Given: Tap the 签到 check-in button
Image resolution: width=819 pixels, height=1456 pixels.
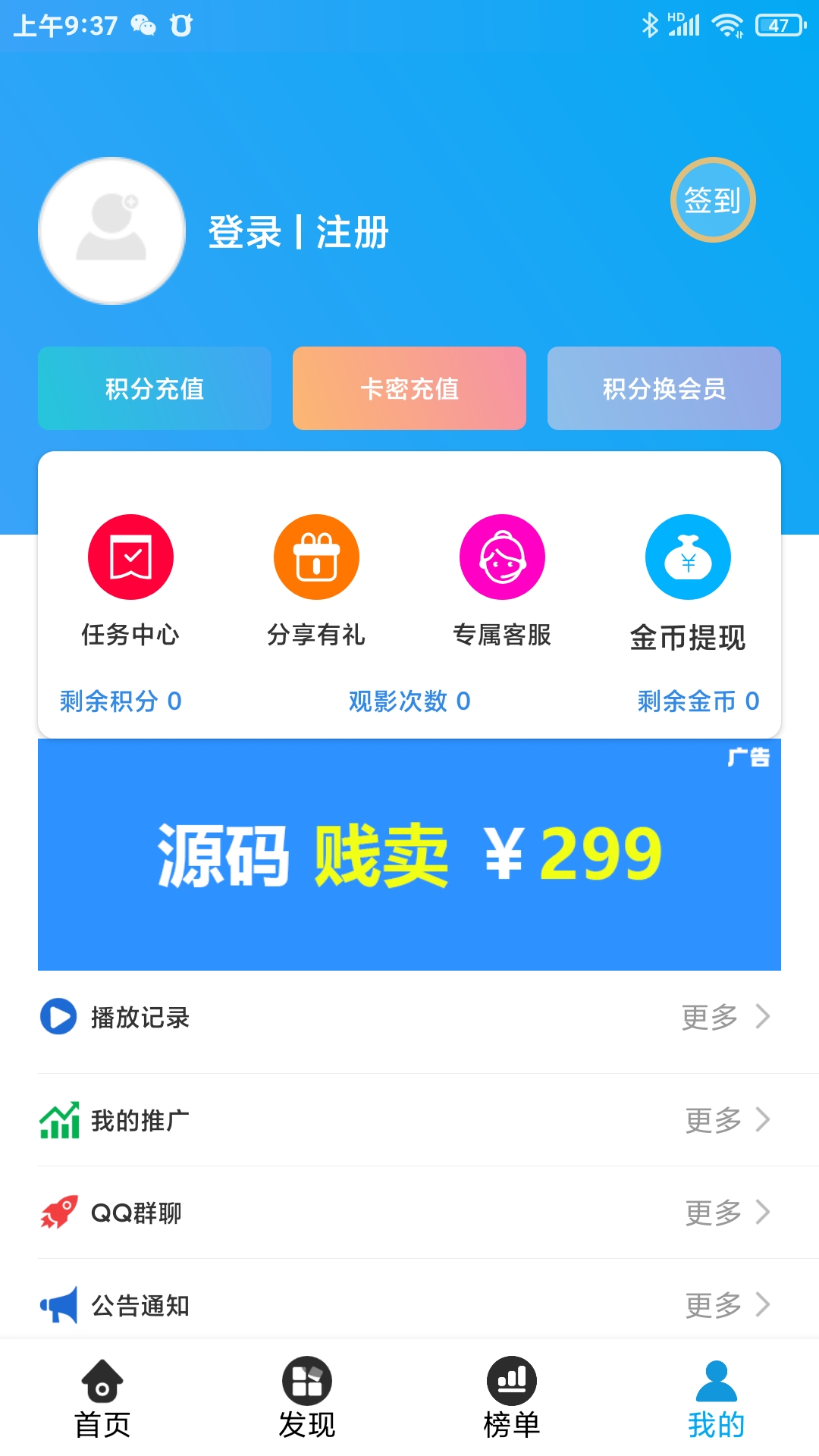Looking at the screenshot, I should (x=713, y=200).
